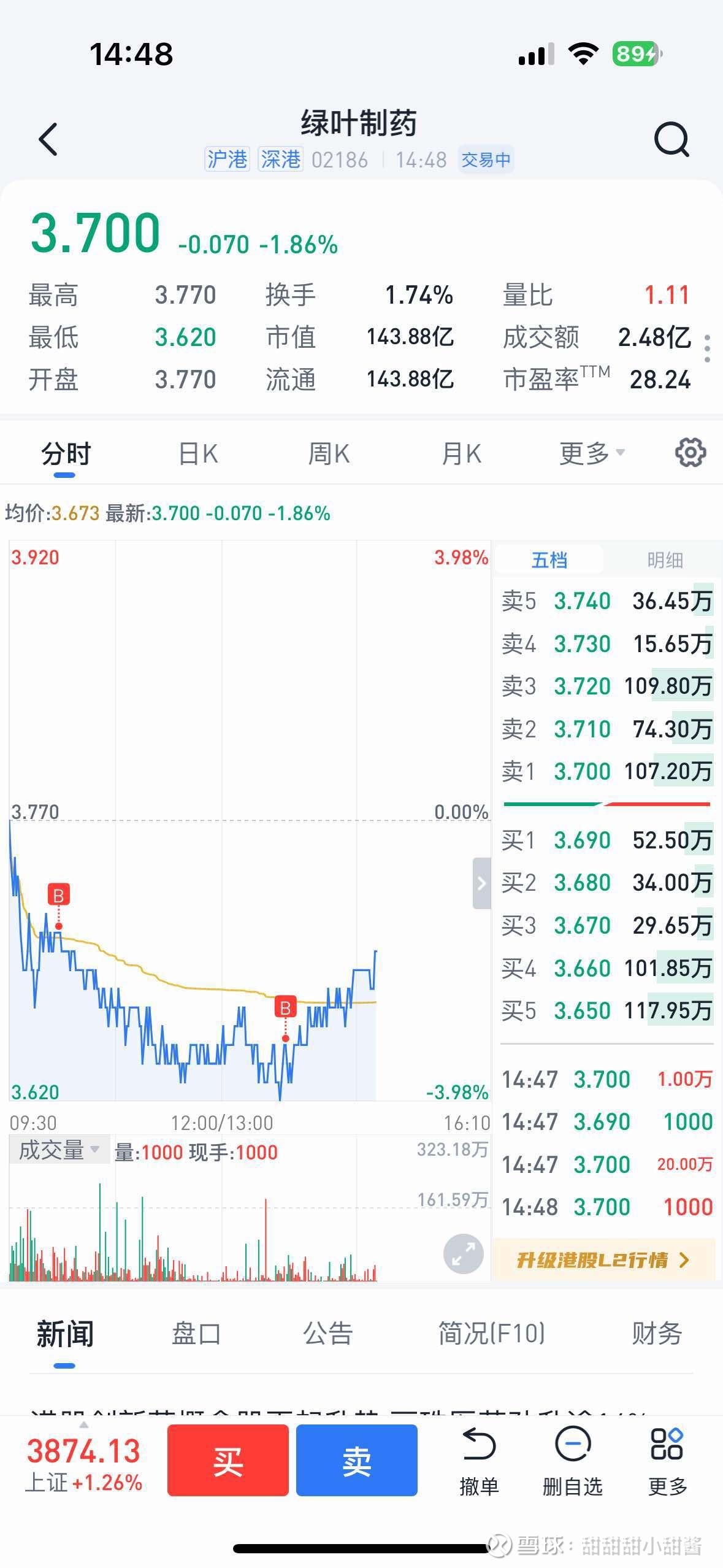Switch order book to 明细 tab
The width and height of the screenshot is (723, 1568).
(x=665, y=560)
